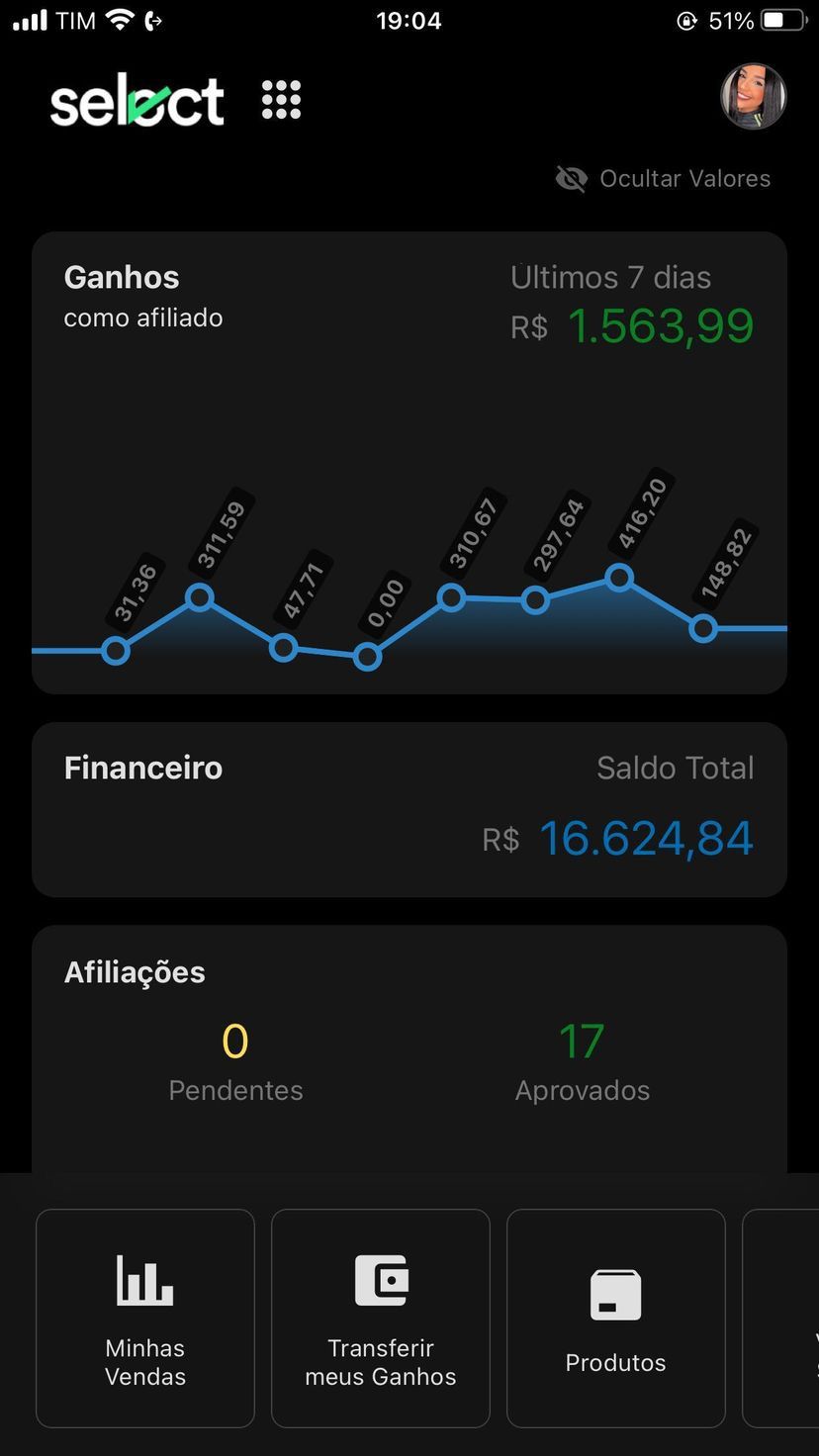Select the 416,20 point on chart
Image resolution: width=819 pixels, height=1456 pixels.
[x=619, y=578]
